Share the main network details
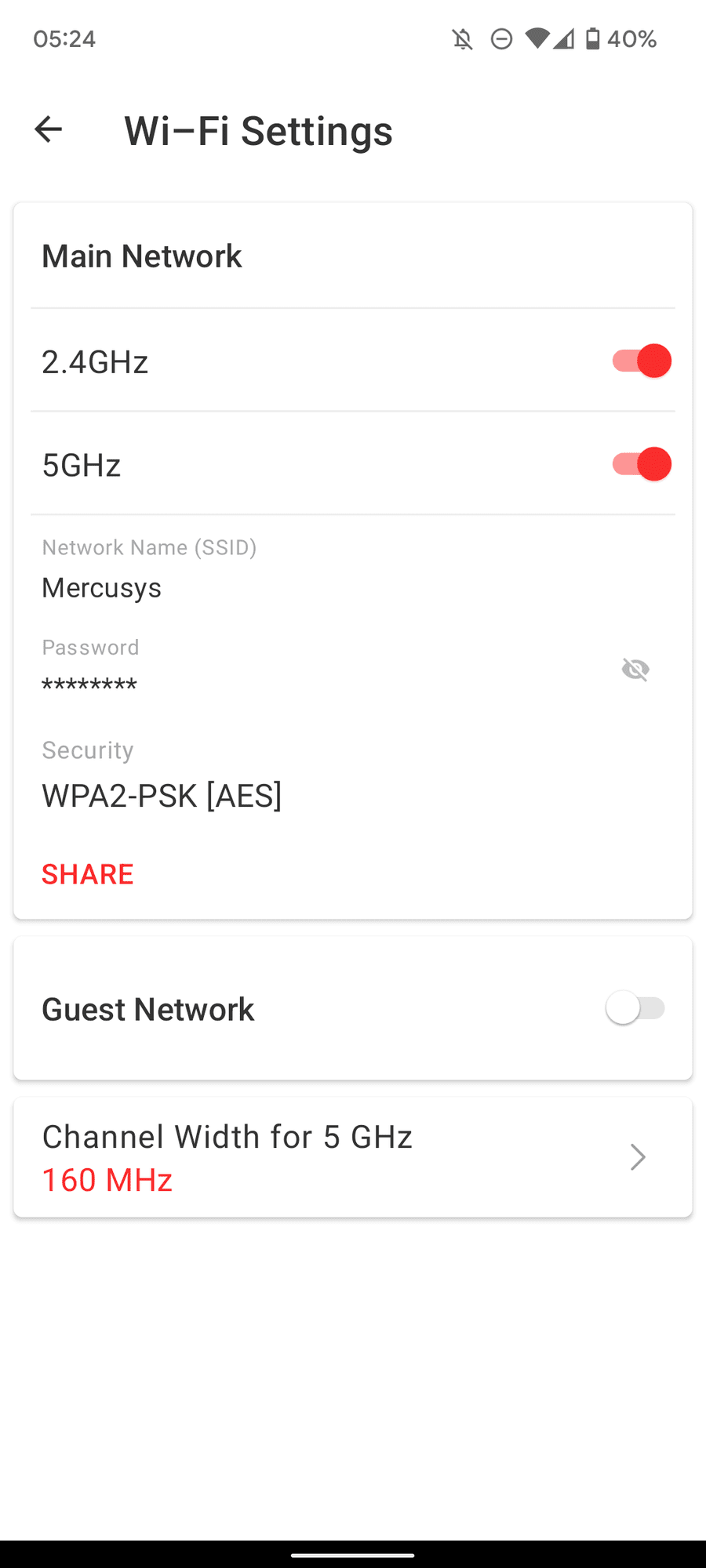This screenshot has width=706, height=1568. click(x=88, y=874)
